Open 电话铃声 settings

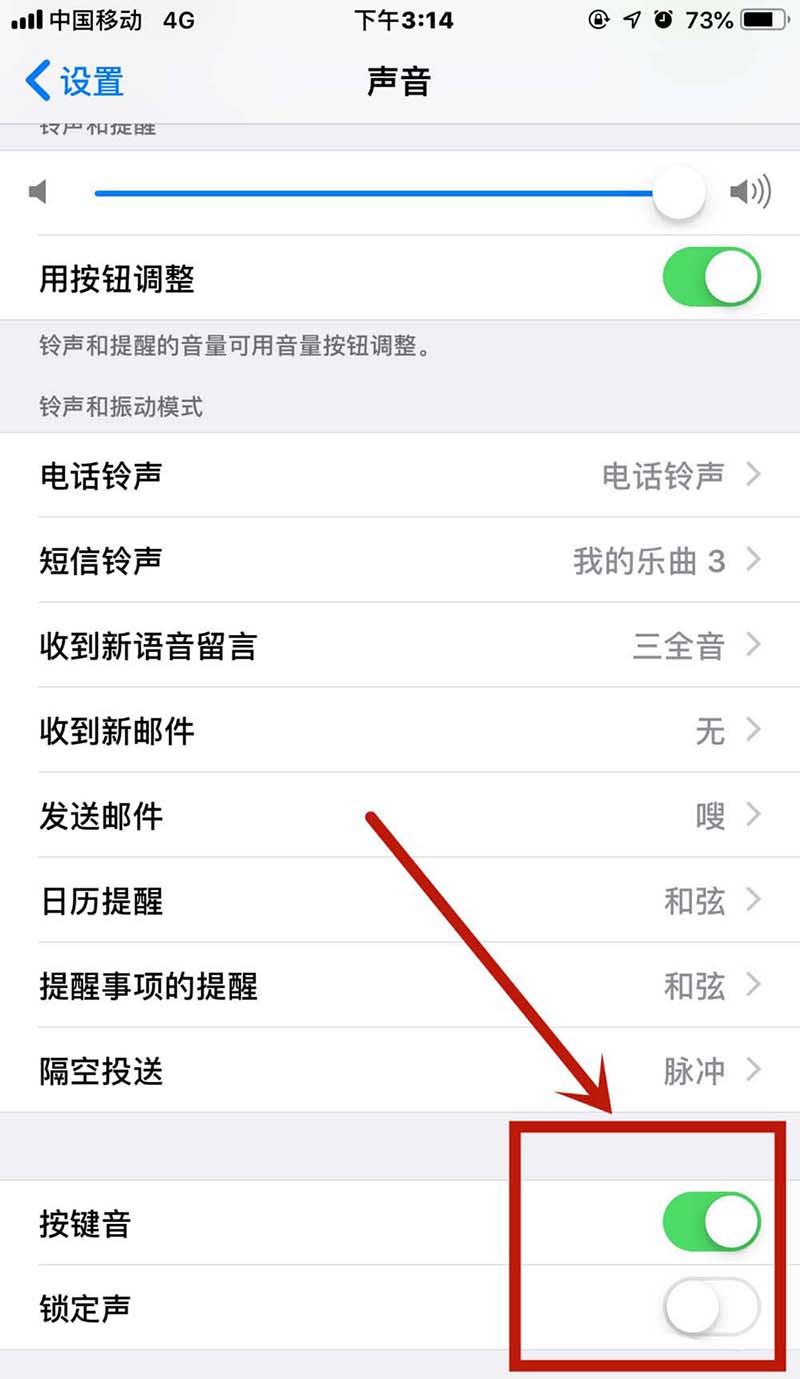click(x=400, y=475)
